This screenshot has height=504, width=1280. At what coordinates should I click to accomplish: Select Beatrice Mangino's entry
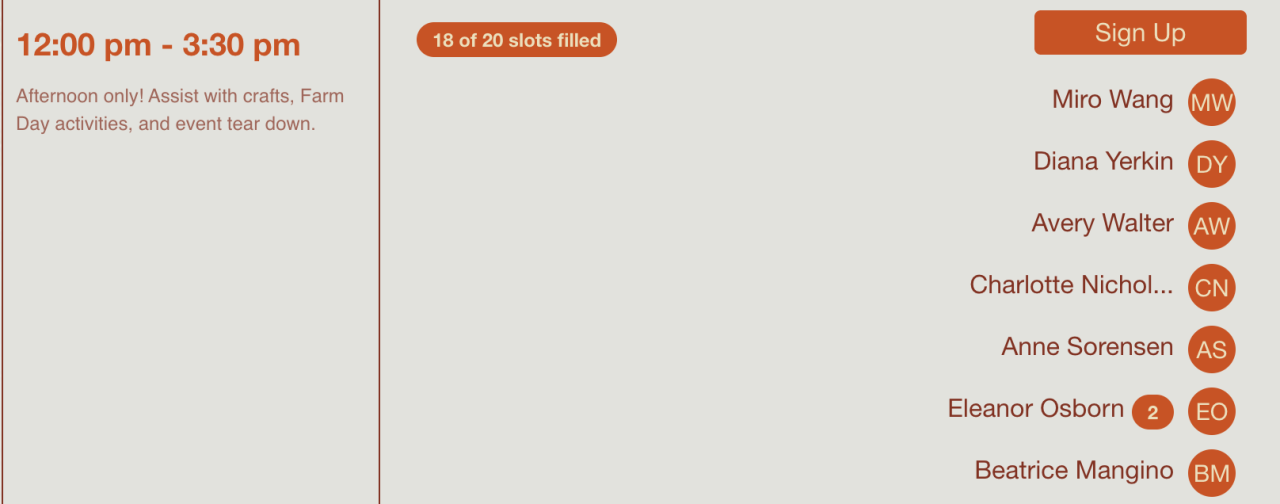click(x=1074, y=471)
